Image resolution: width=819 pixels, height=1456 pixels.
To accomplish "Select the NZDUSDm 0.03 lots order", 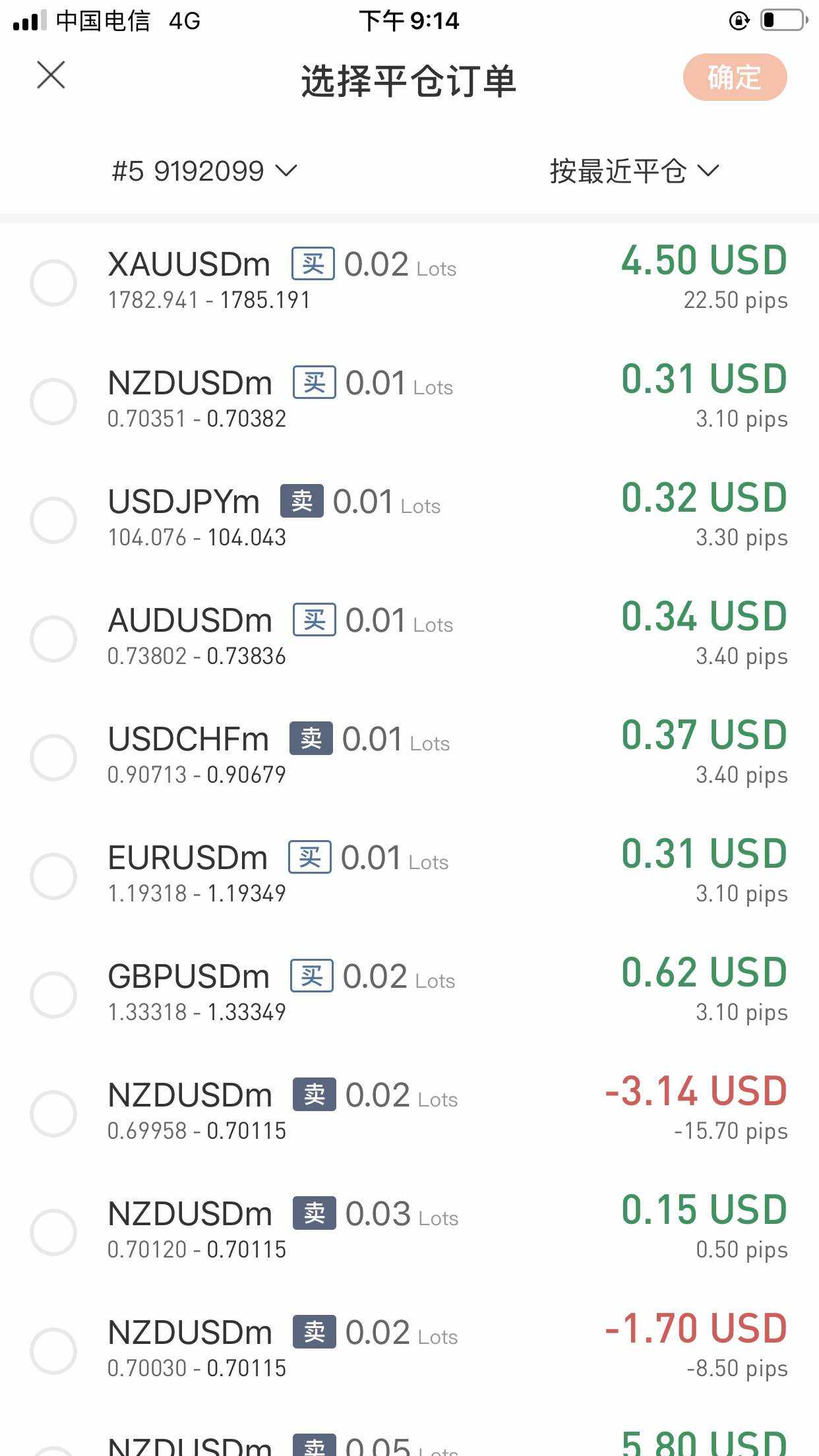I will (54, 1232).
